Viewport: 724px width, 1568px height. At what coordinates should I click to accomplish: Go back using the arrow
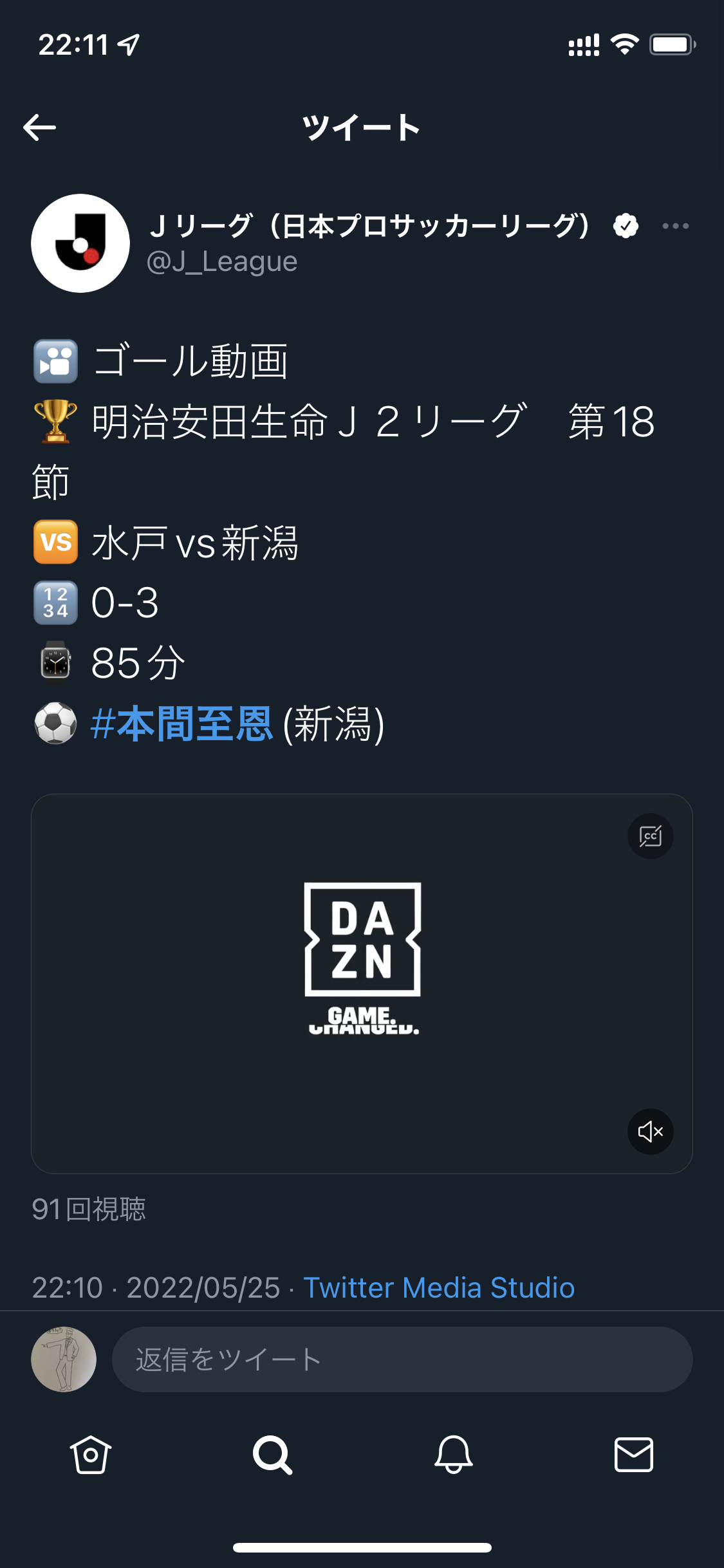[x=40, y=127]
